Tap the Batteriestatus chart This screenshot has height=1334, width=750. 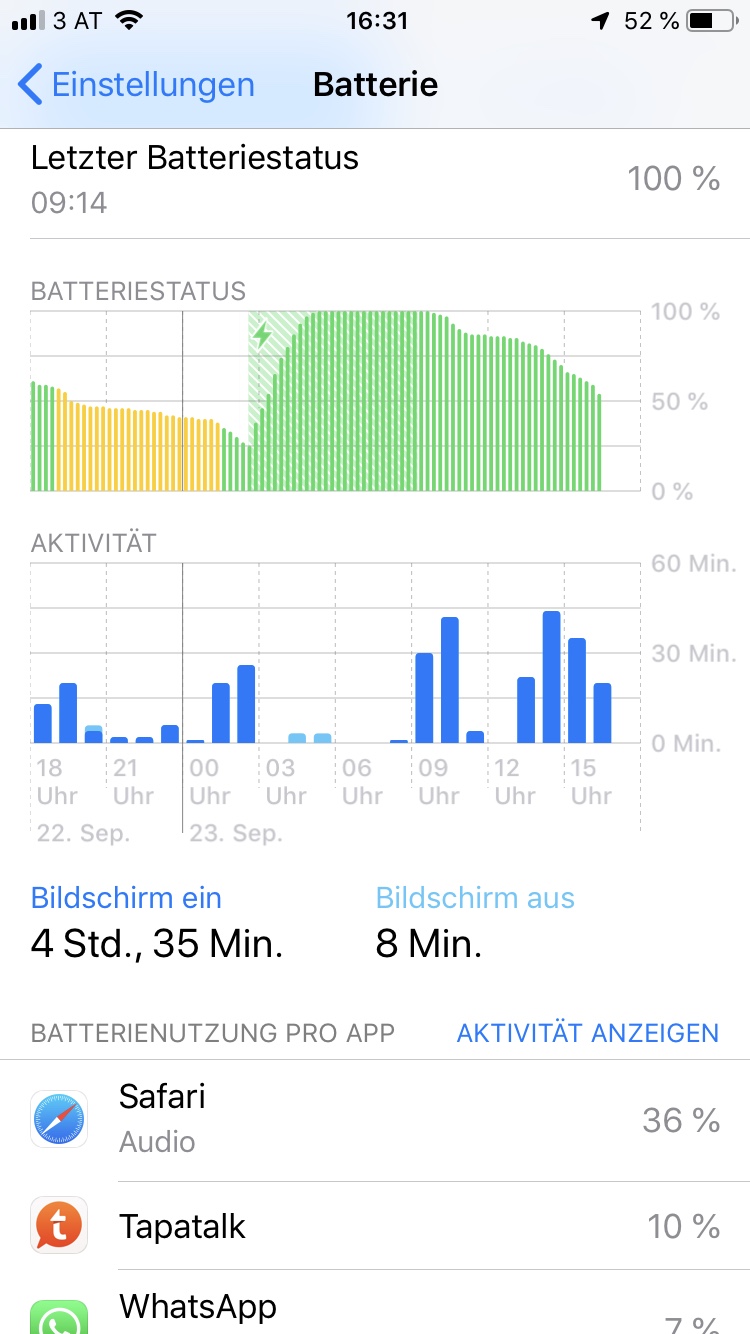point(335,401)
